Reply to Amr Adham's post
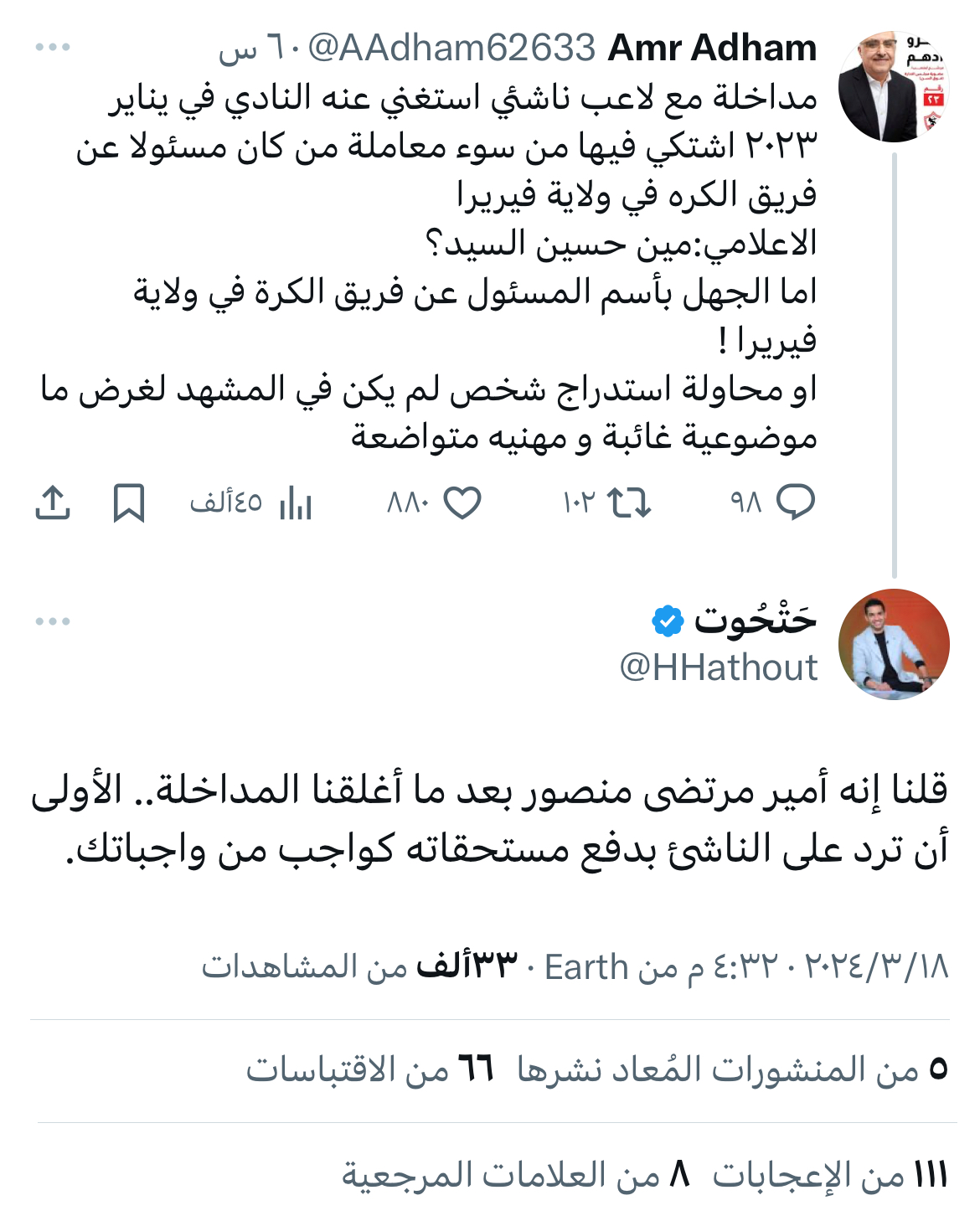Screen dimensions: 980x1221 click(x=795, y=502)
